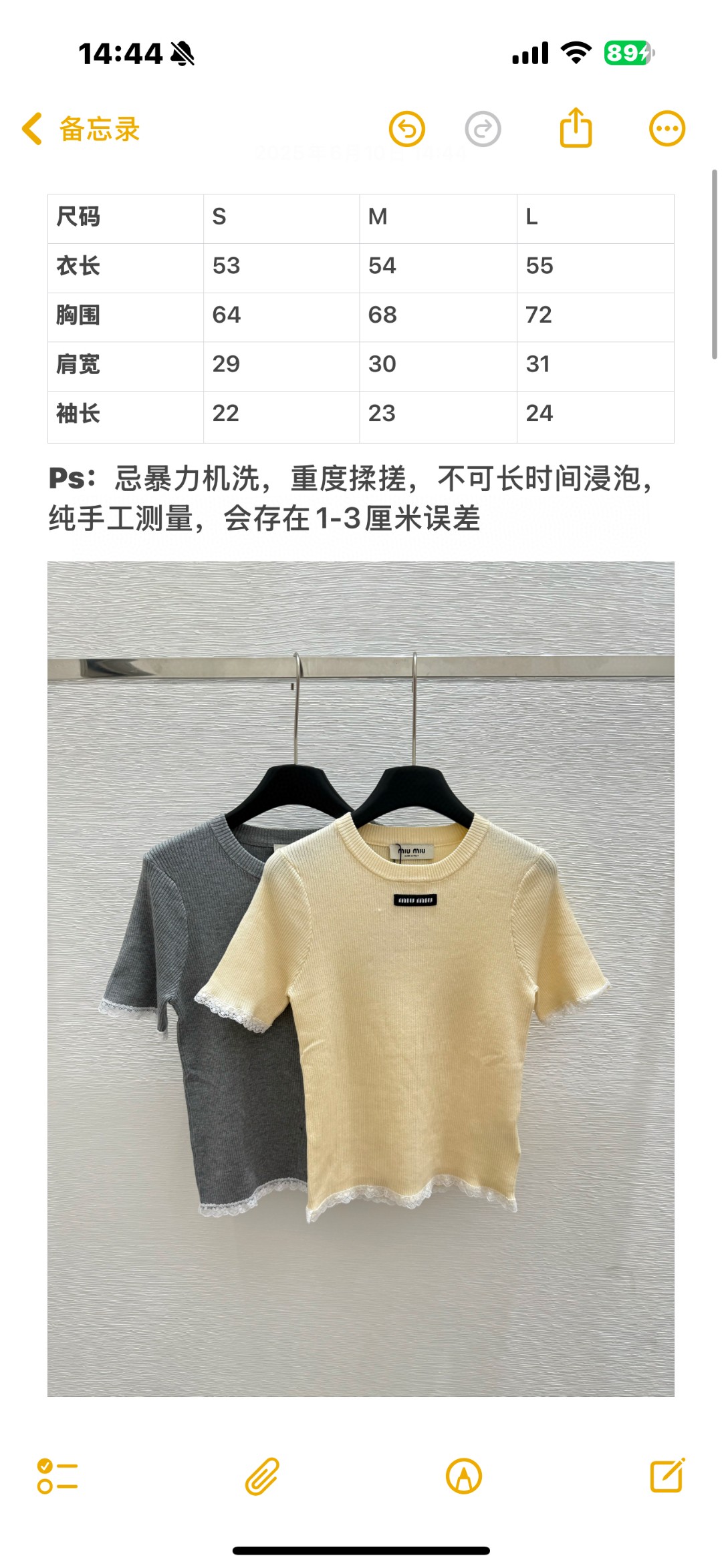This screenshot has height=1568, width=722.
Task: Share this note
Action: click(576, 127)
